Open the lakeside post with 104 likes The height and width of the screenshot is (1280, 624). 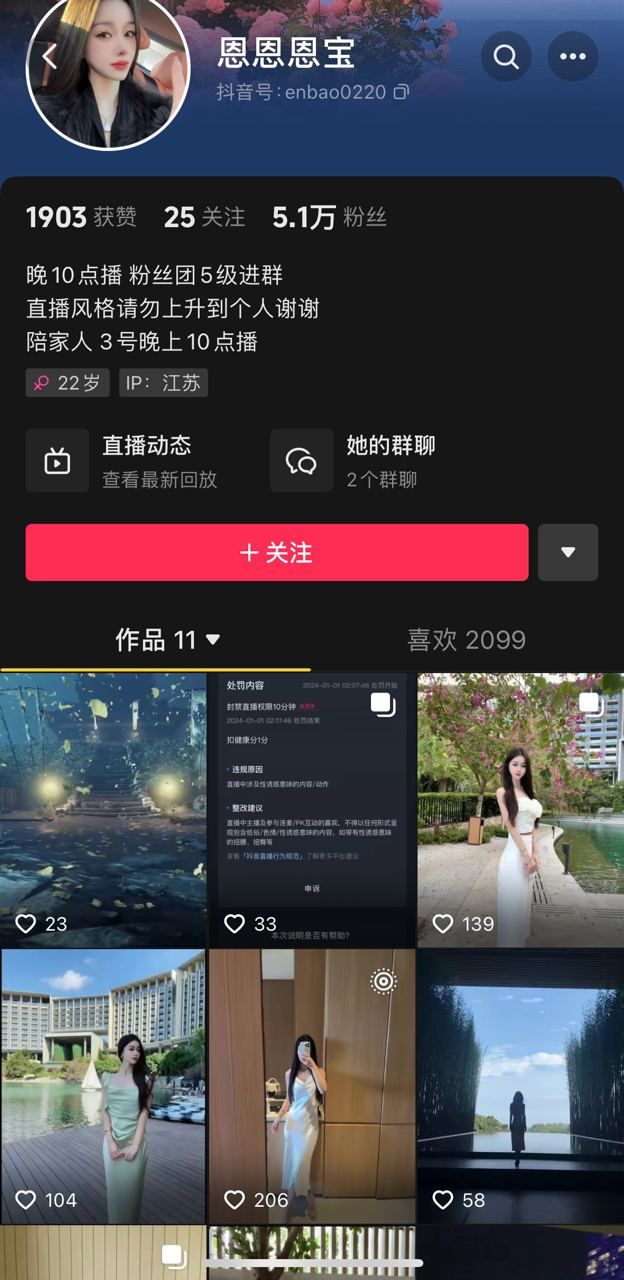[103, 1086]
